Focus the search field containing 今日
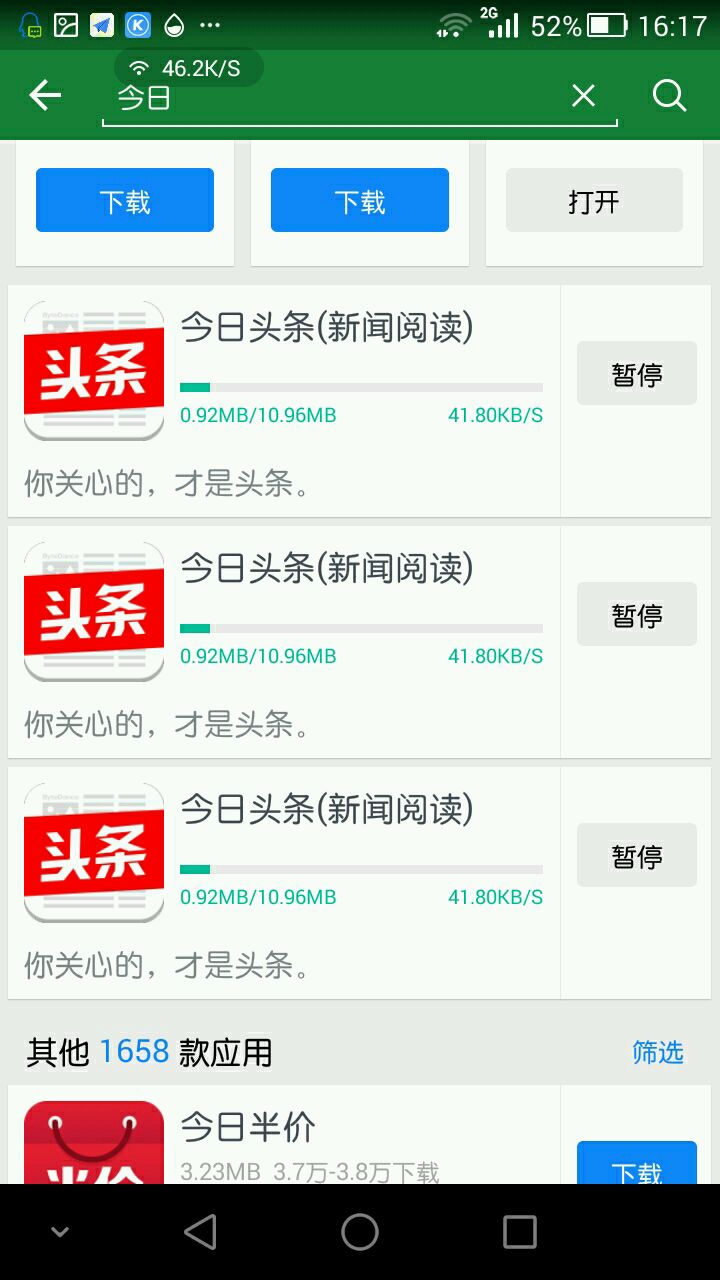 tap(340, 98)
